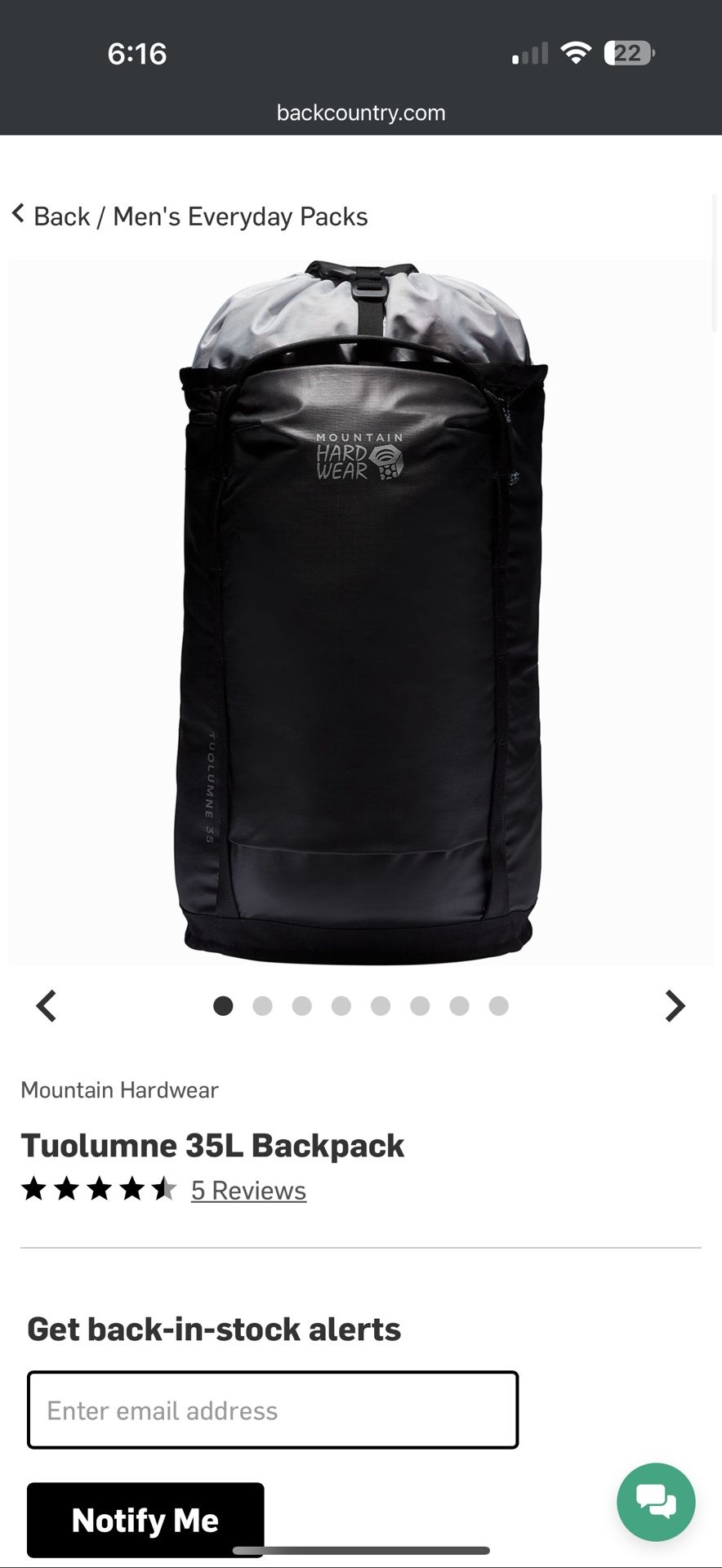Select the last carousel pagination dot
This screenshot has width=722, height=1568.
coord(498,1005)
